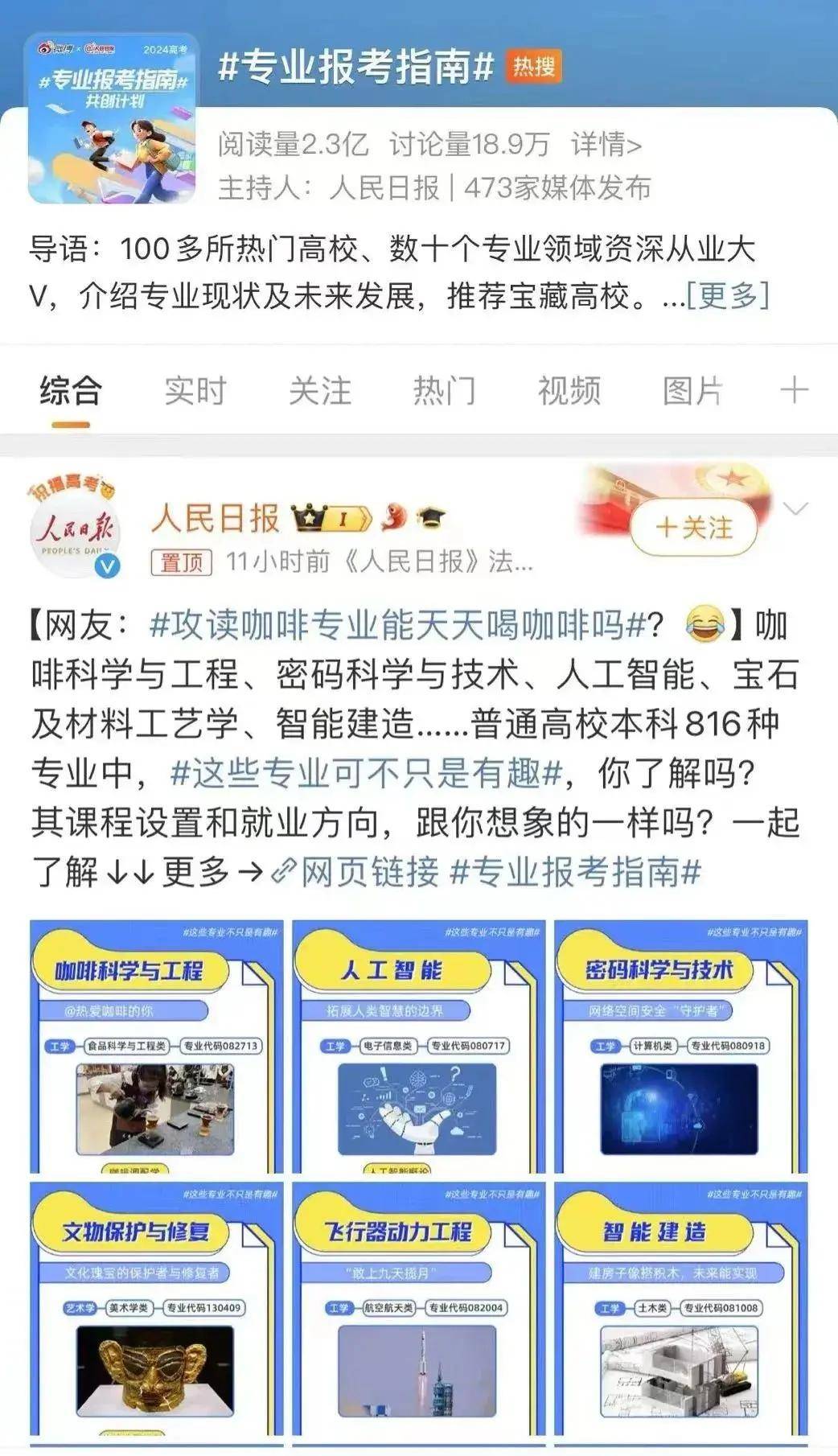Select the 综合 tab
This screenshot has height=1456, width=838.
(x=71, y=391)
